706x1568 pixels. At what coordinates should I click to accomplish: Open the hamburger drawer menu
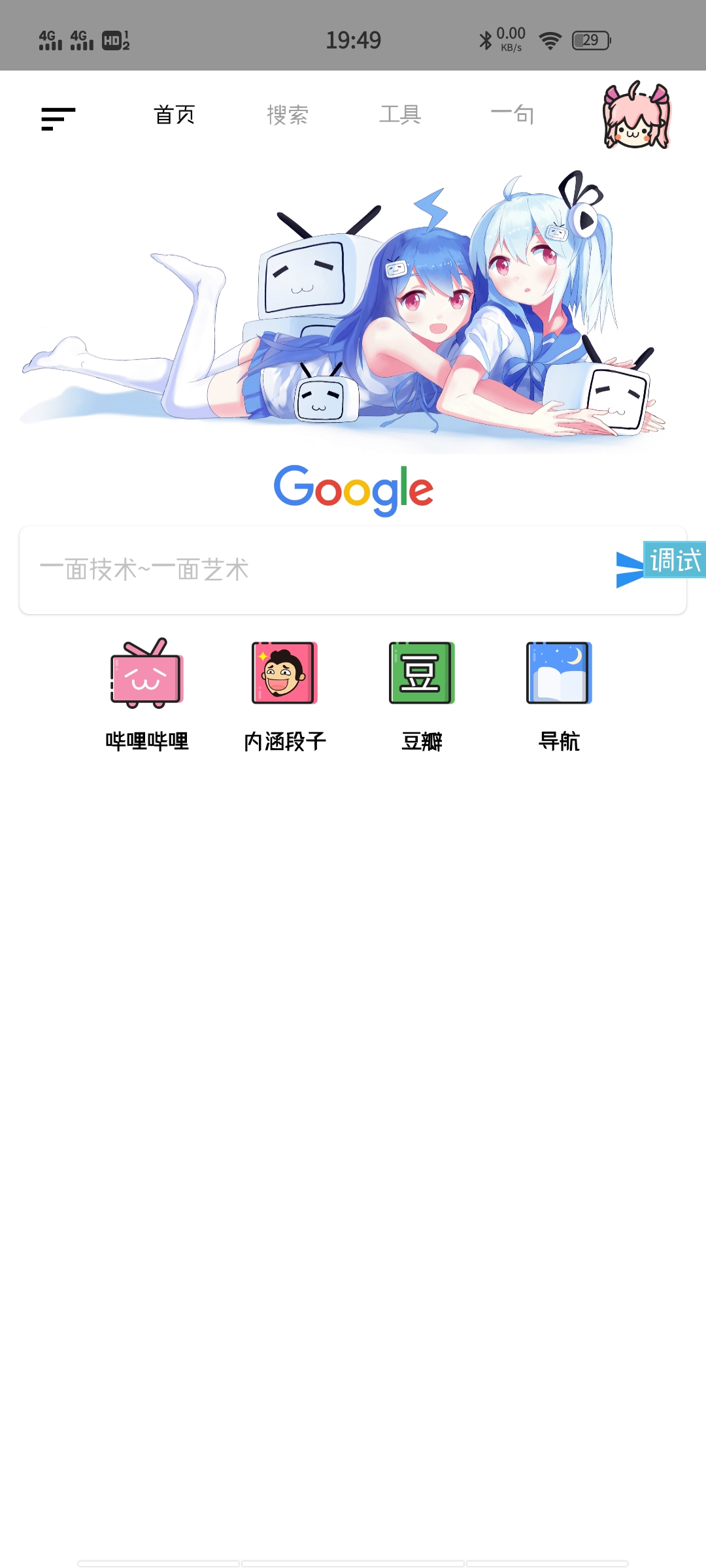(58, 118)
